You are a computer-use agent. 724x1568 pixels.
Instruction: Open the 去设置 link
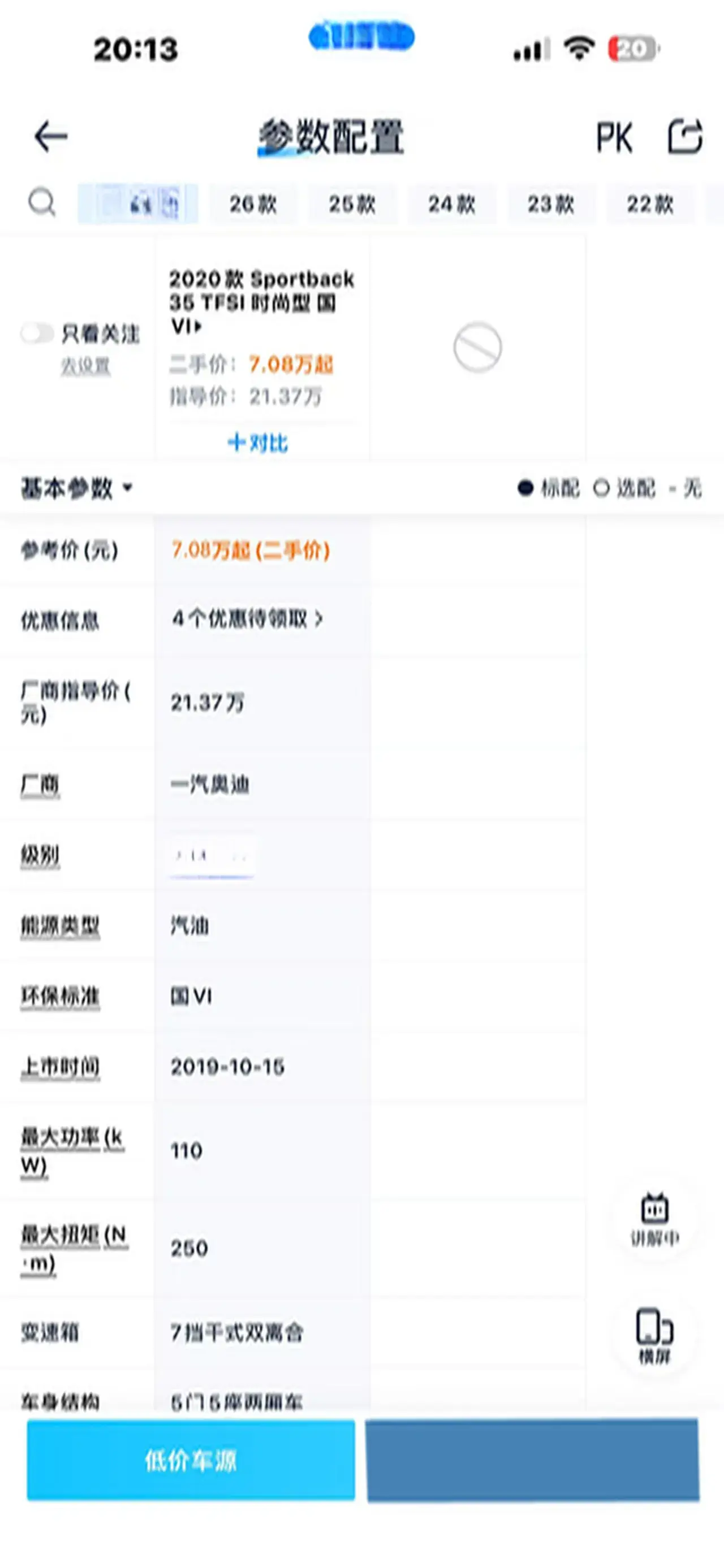[85, 366]
